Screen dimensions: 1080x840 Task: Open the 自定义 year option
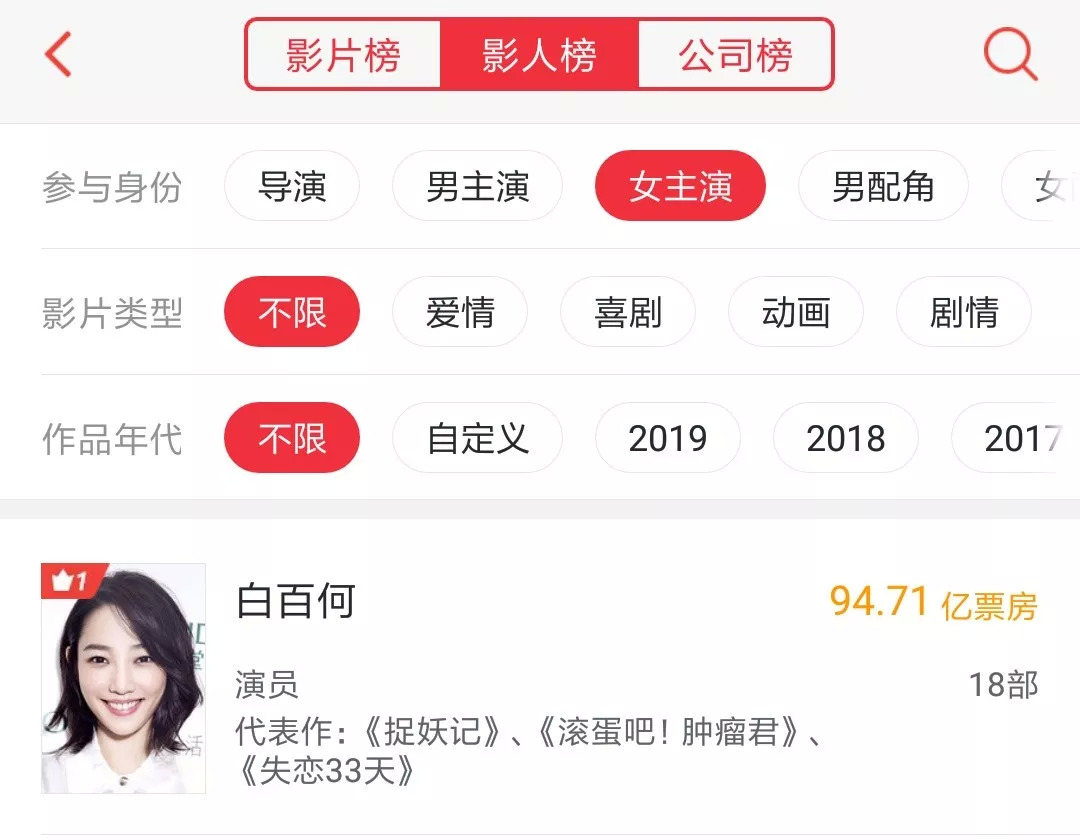(x=477, y=438)
